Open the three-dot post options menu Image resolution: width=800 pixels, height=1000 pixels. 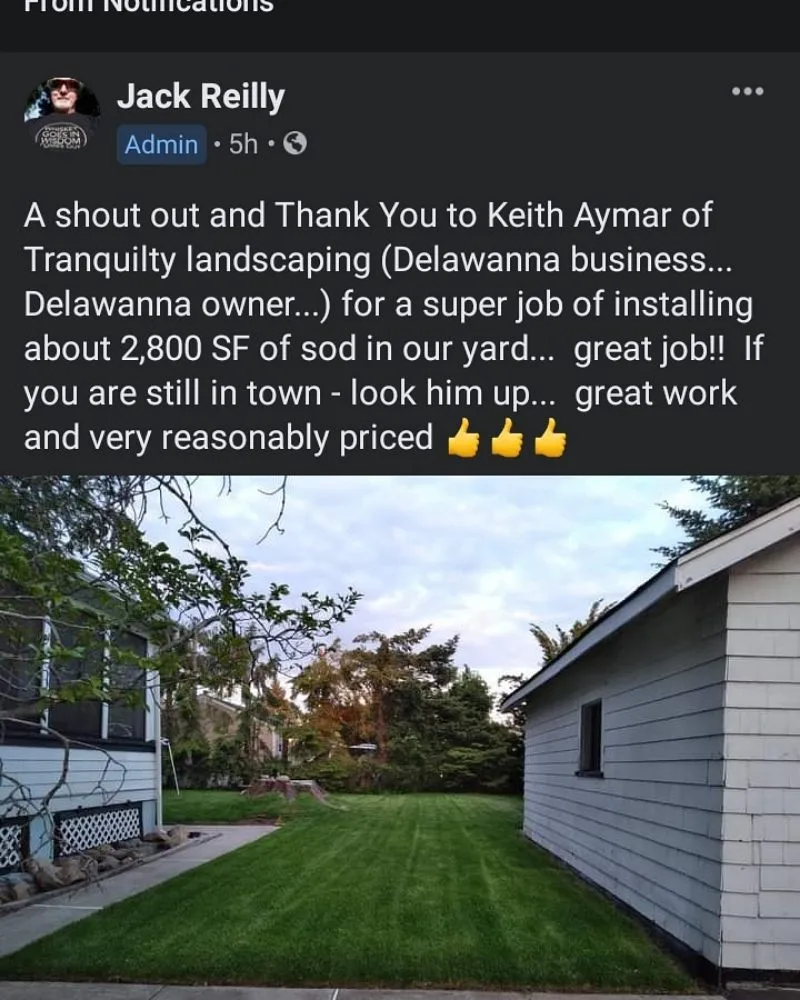[748, 89]
